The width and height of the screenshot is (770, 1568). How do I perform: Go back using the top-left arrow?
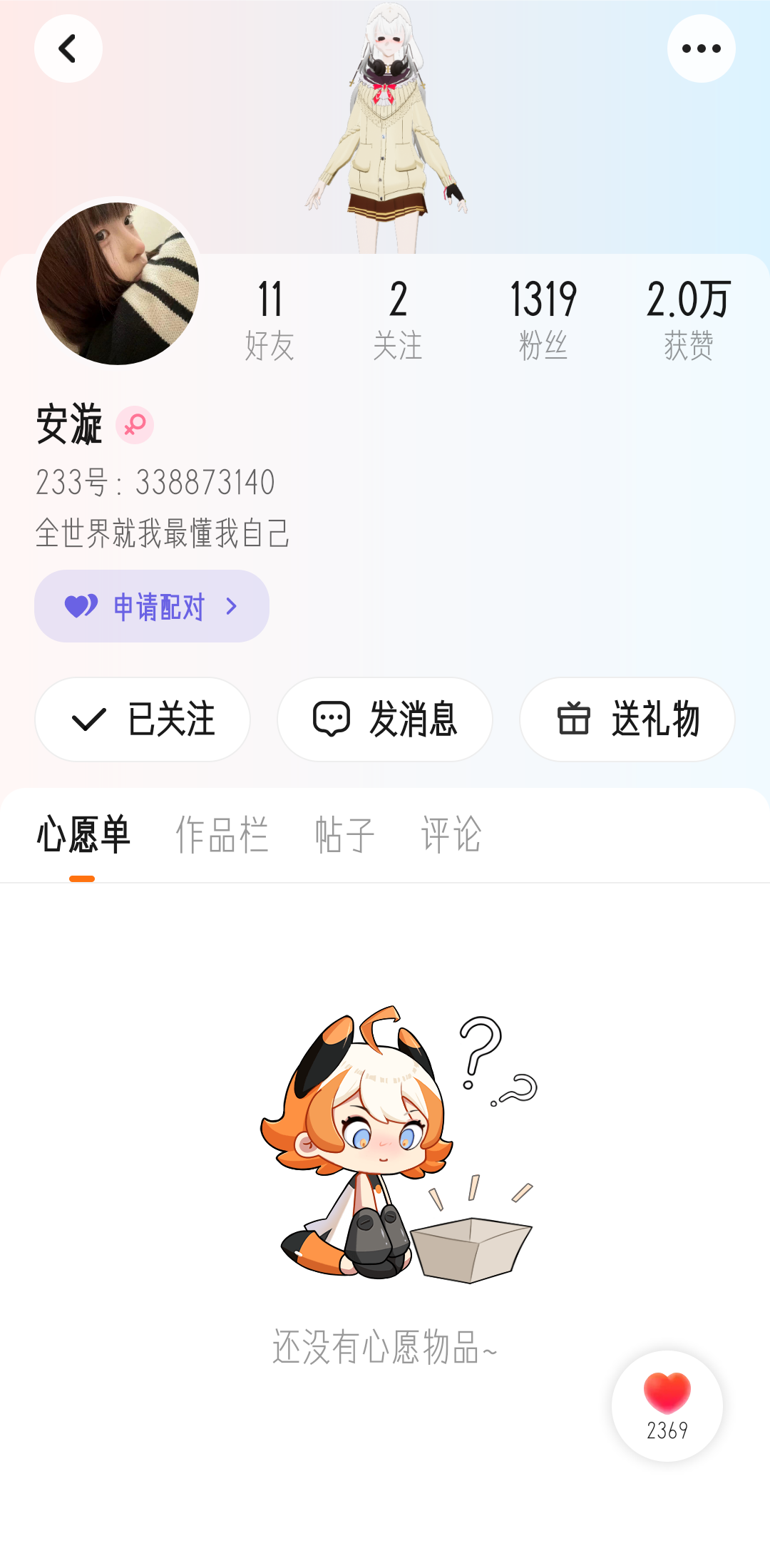coord(68,48)
